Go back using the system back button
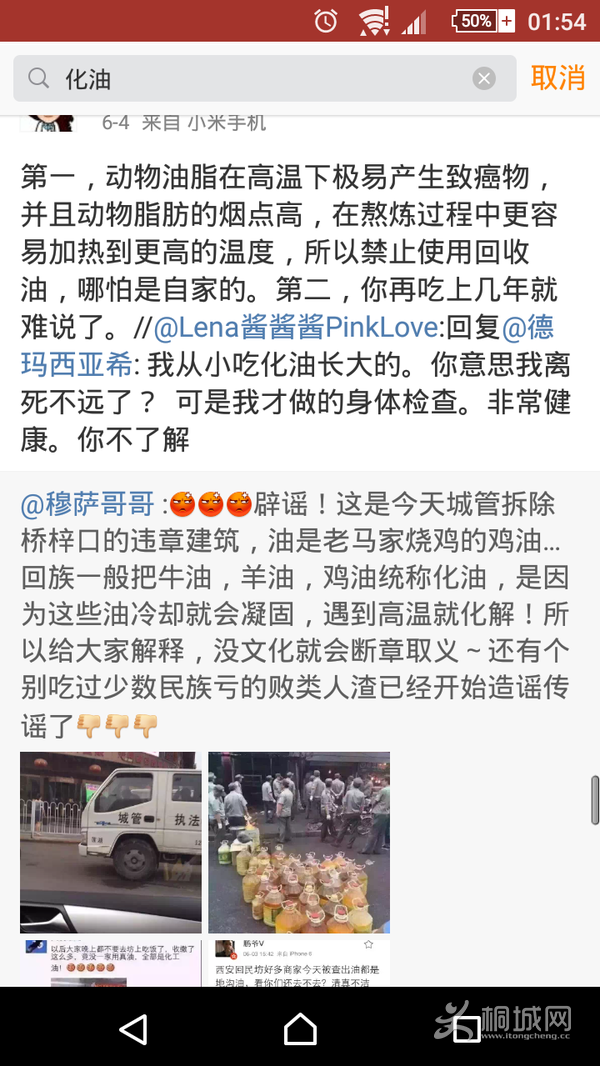 click(x=132, y=1027)
